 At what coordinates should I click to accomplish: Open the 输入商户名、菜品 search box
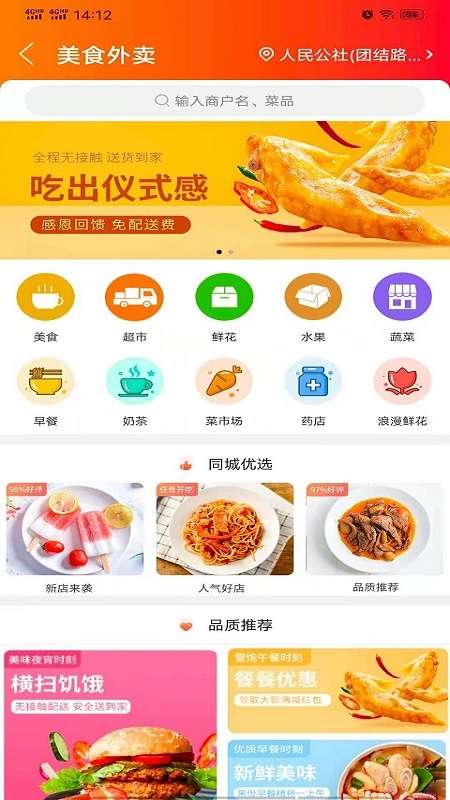tap(225, 101)
